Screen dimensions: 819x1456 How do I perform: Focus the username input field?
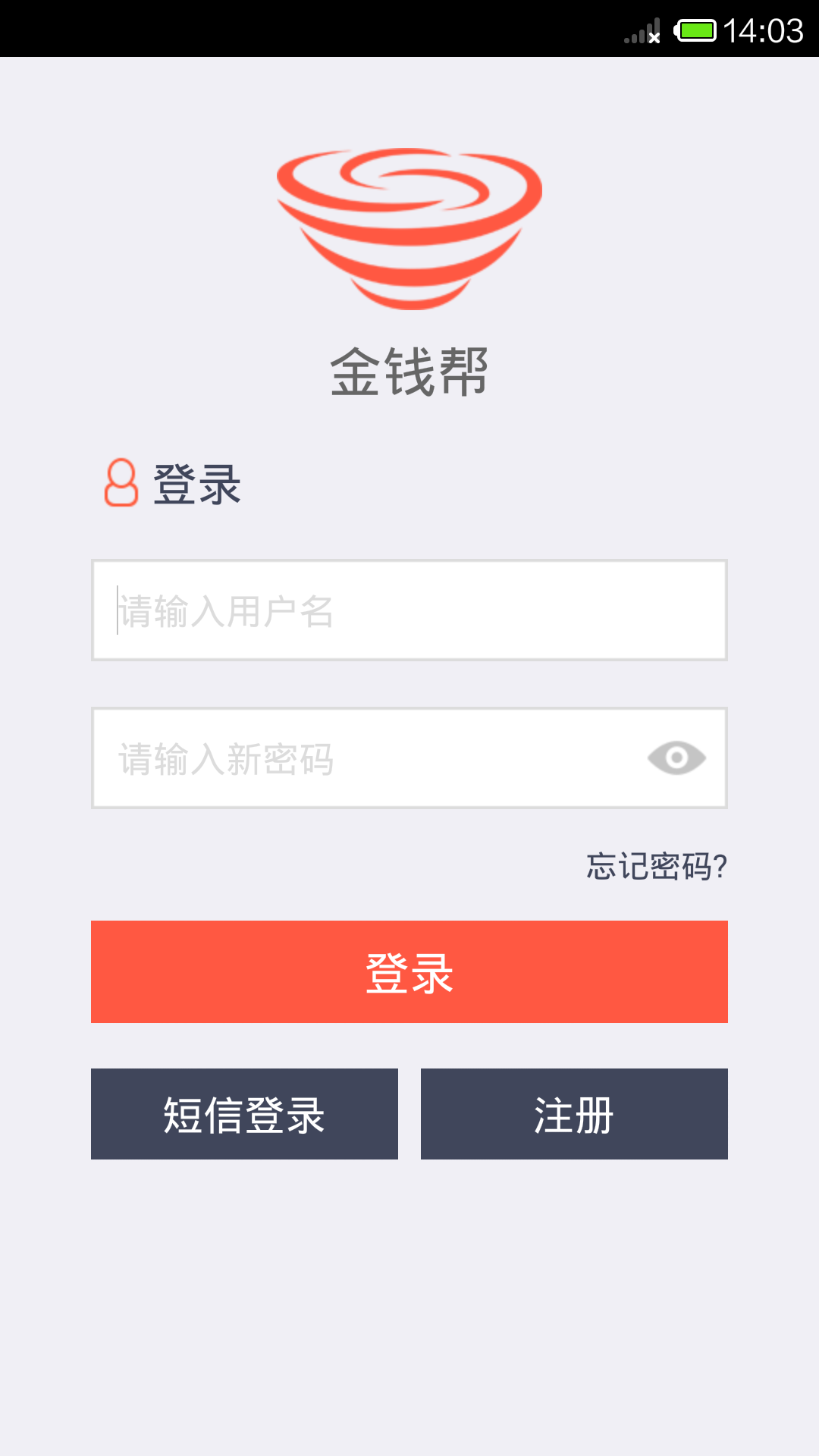[x=409, y=610]
